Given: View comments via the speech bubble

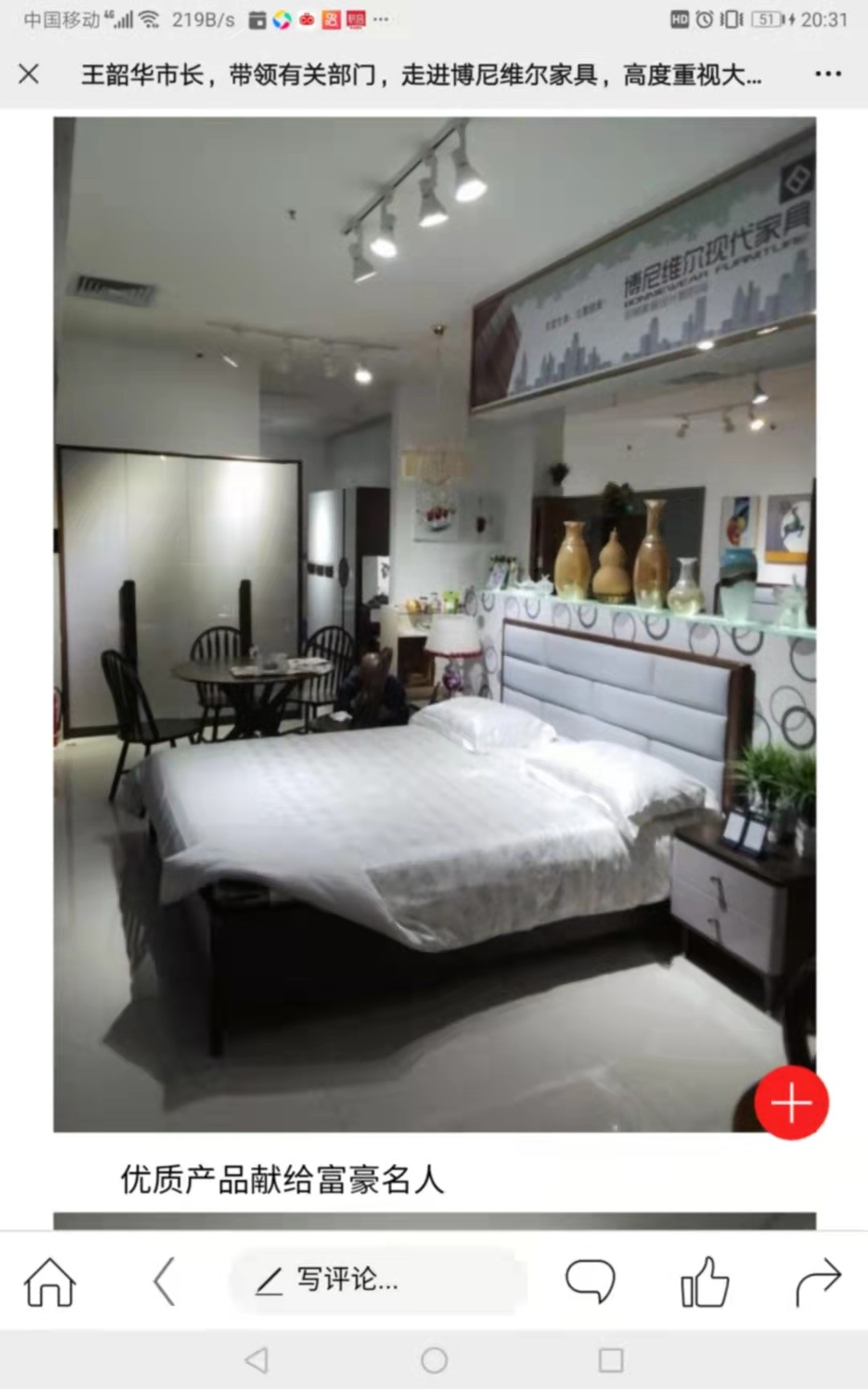Looking at the screenshot, I should (x=590, y=1280).
